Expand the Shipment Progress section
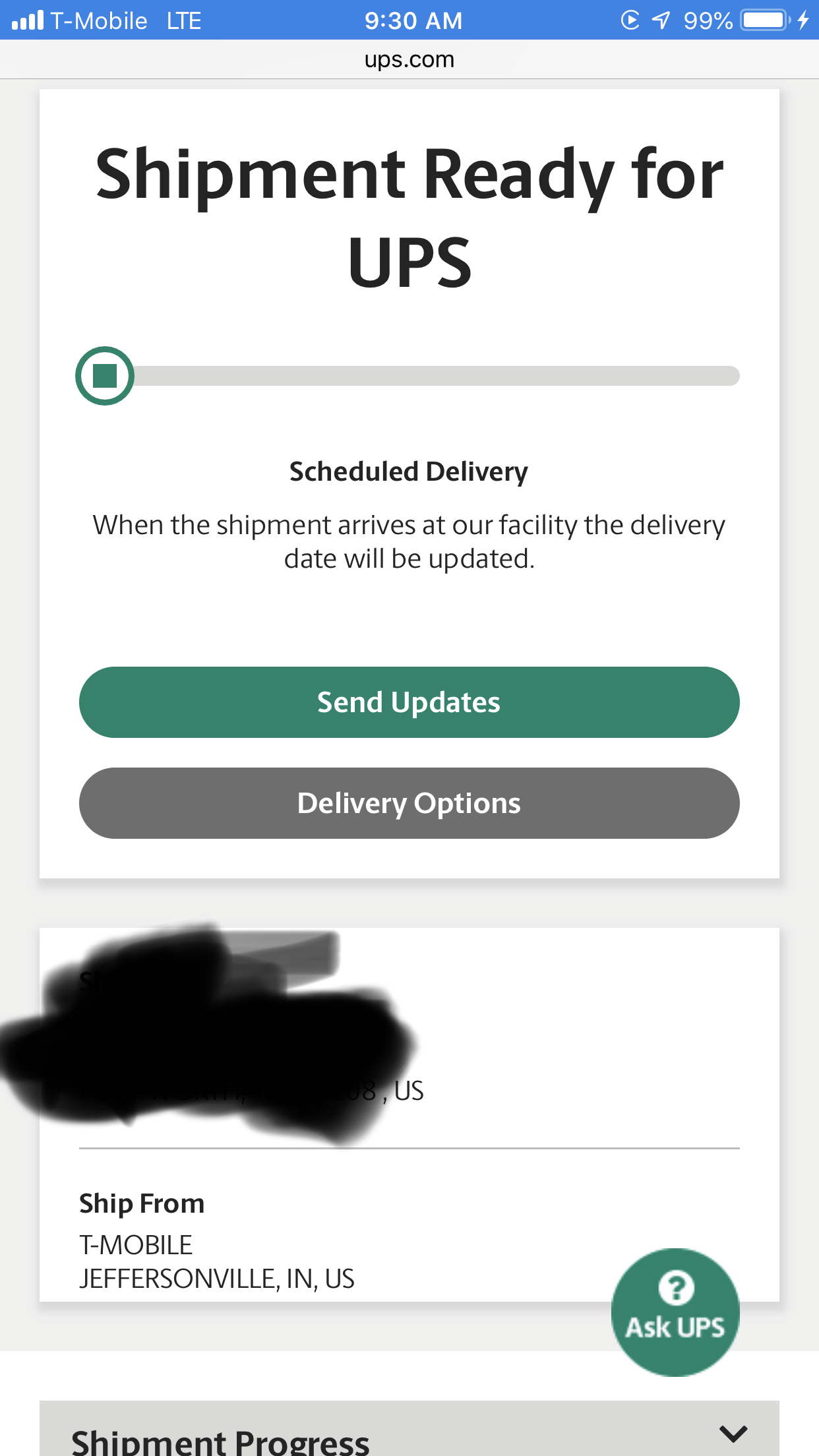 pyautogui.click(x=409, y=1431)
